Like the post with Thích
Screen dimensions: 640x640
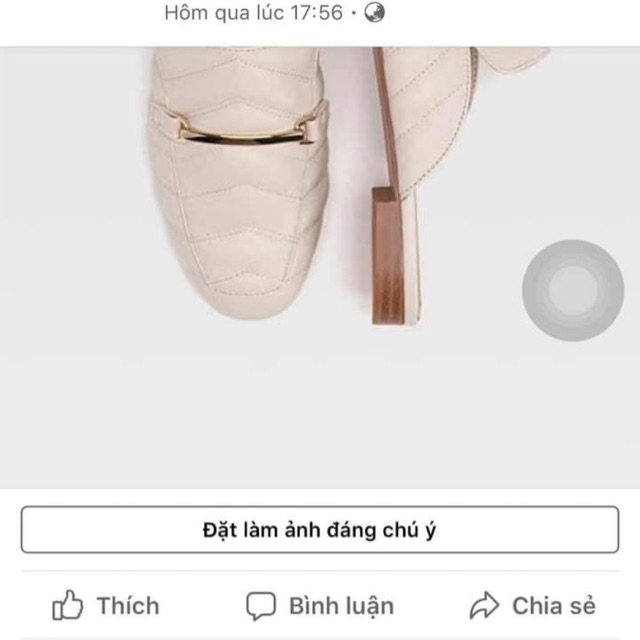106,605
